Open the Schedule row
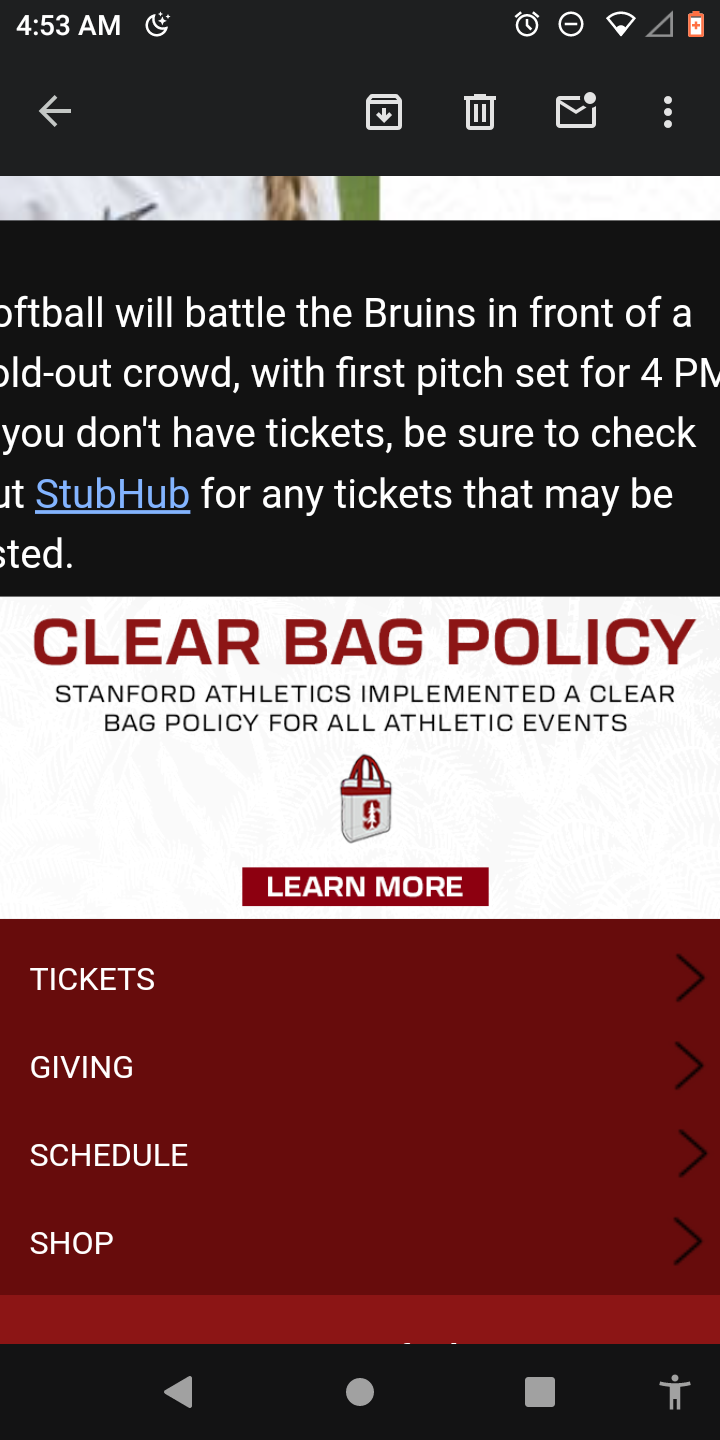The height and width of the screenshot is (1440, 720). pos(360,1155)
